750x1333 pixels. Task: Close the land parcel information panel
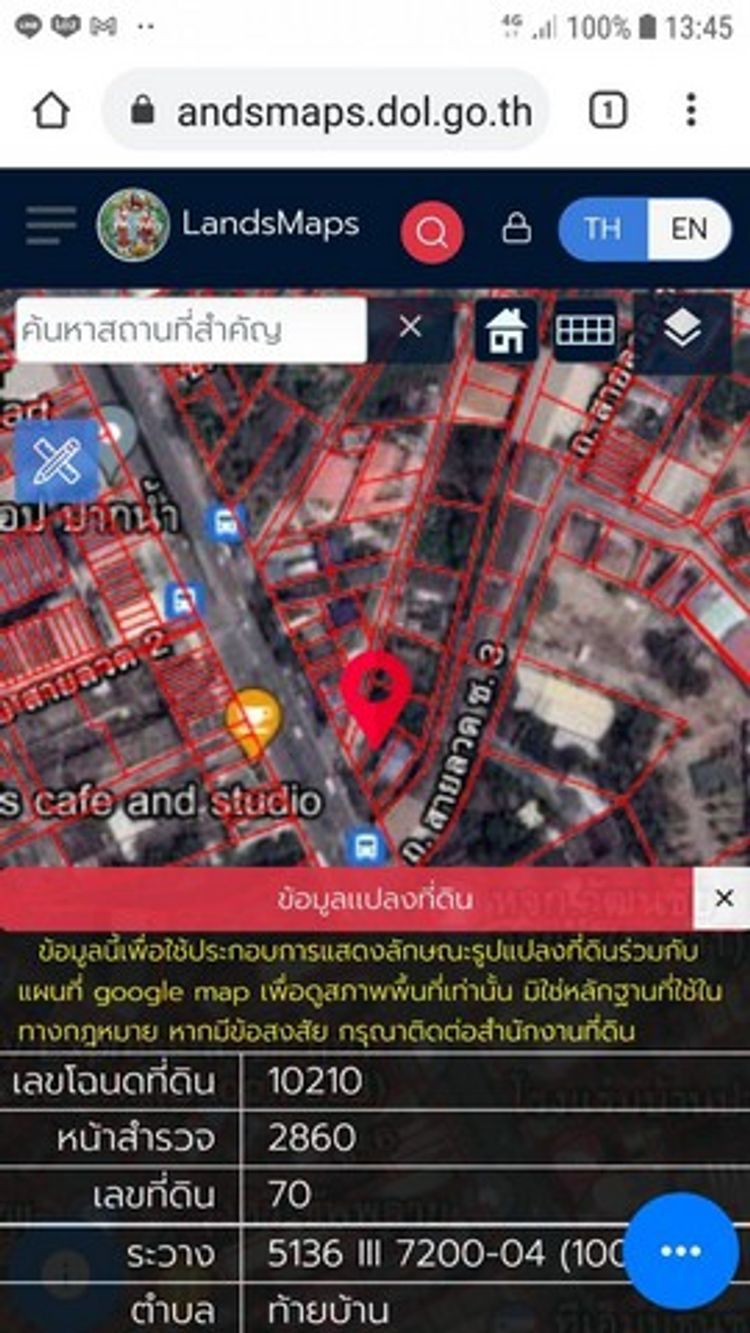[724, 898]
